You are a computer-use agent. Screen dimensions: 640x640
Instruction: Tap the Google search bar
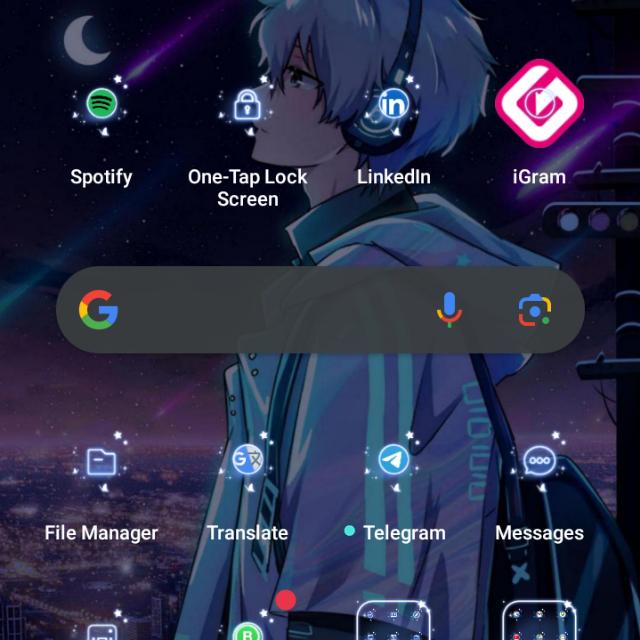click(x=270, y=311)
